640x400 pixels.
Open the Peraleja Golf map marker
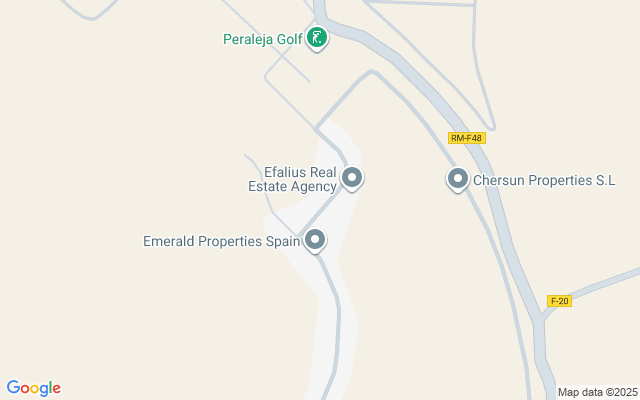[318, 40]
